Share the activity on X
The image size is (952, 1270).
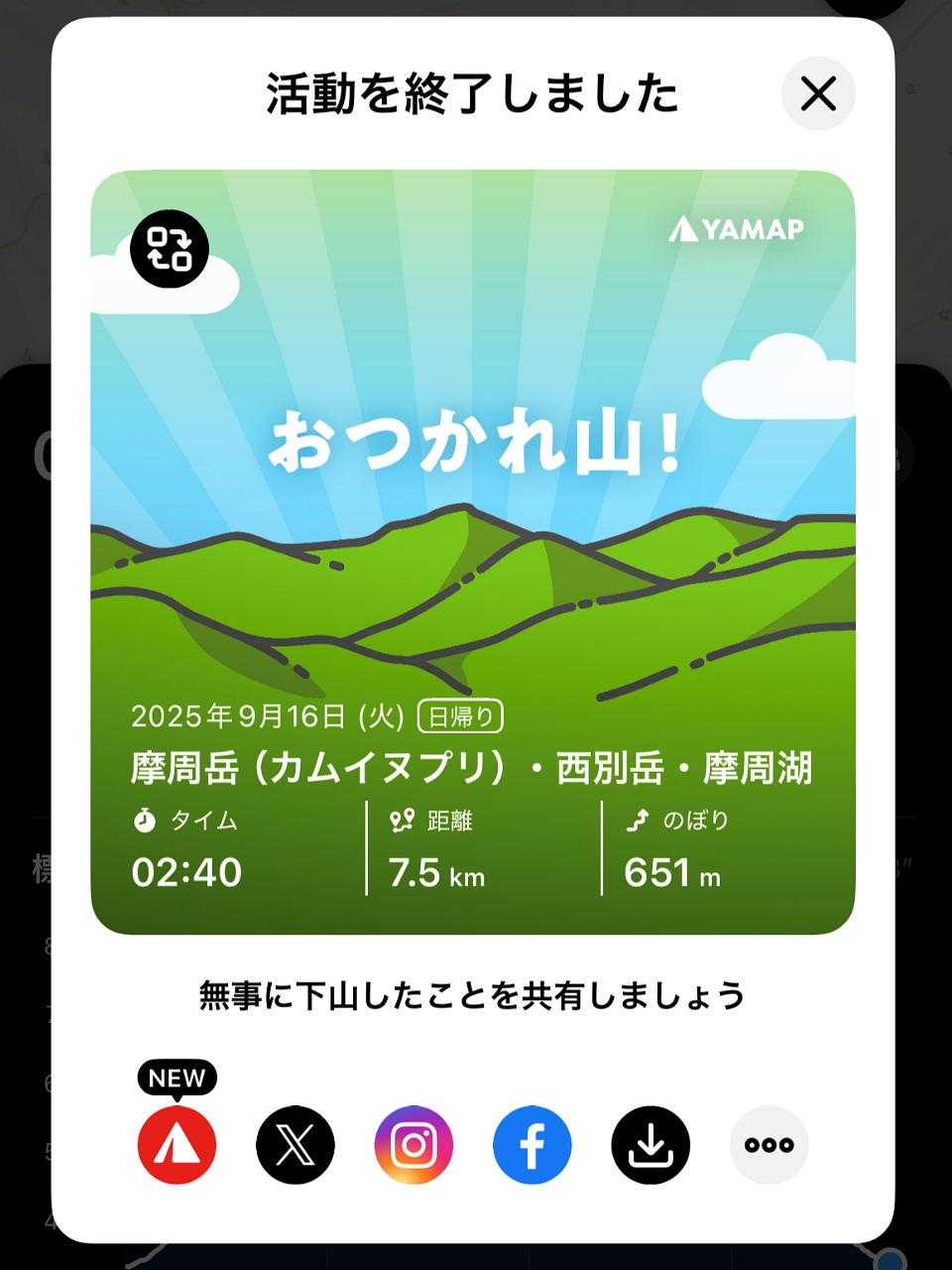[296, 1145]
